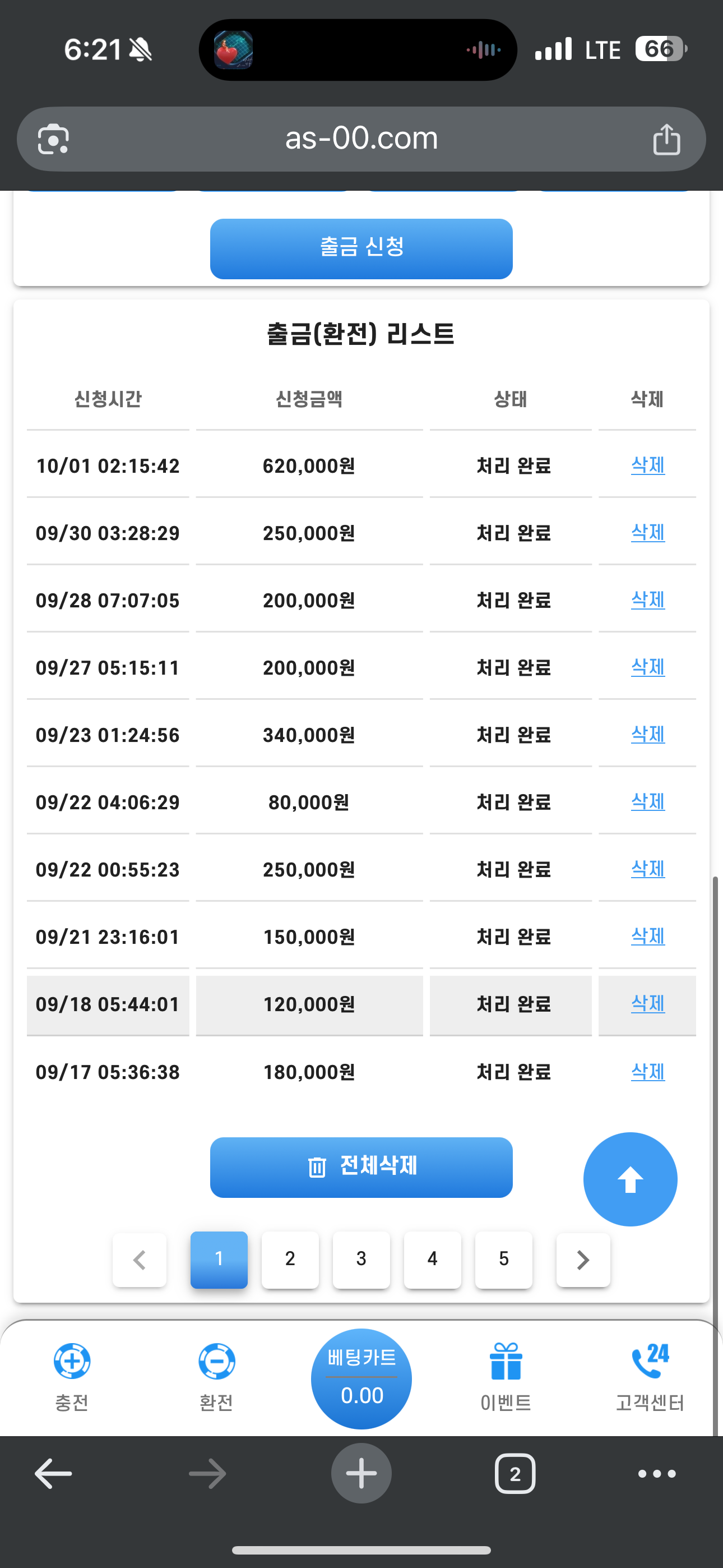Delete the 09/17 05:36:38 withdrawal row

pos(647,1071)
